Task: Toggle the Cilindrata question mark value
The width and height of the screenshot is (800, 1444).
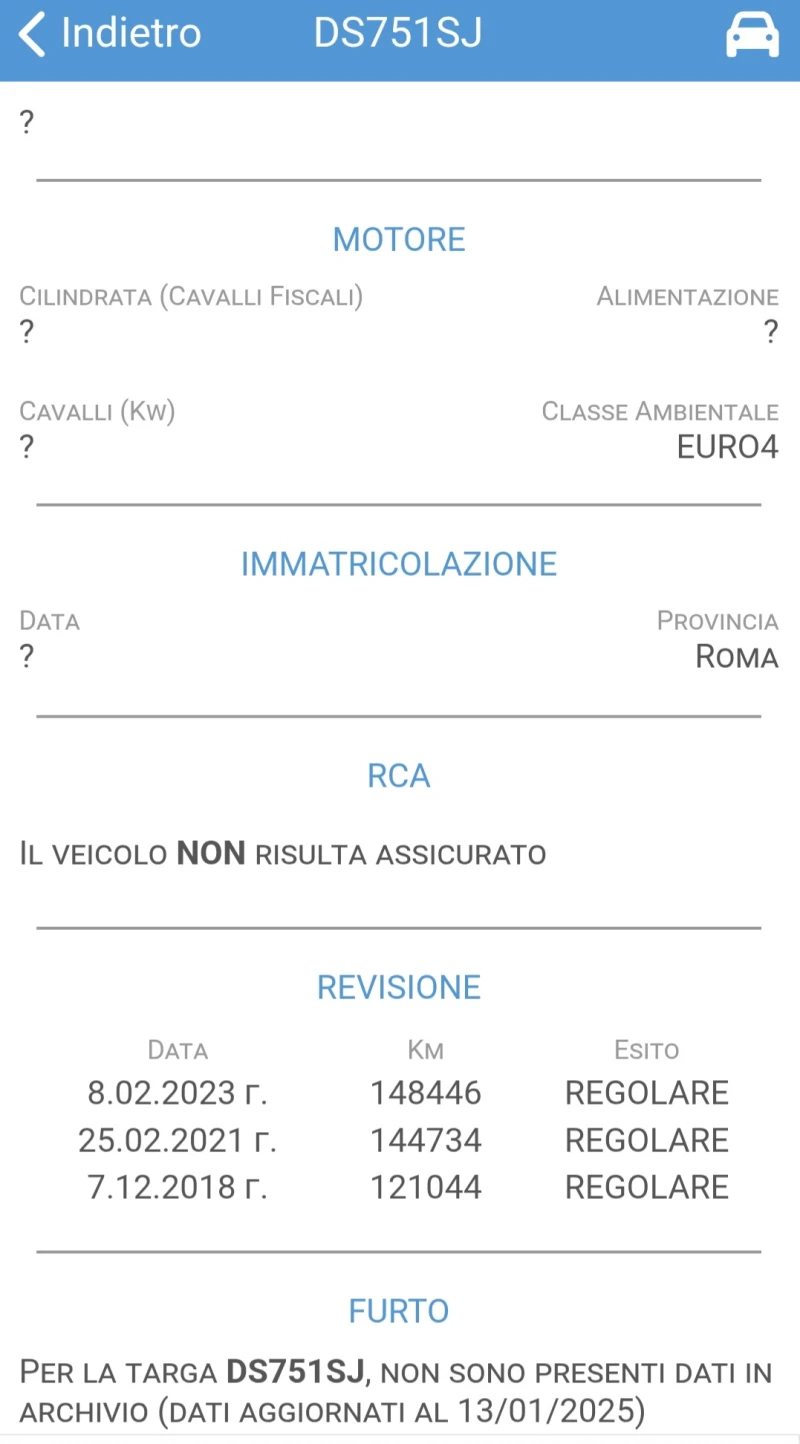Action: [x=25, y=331]
